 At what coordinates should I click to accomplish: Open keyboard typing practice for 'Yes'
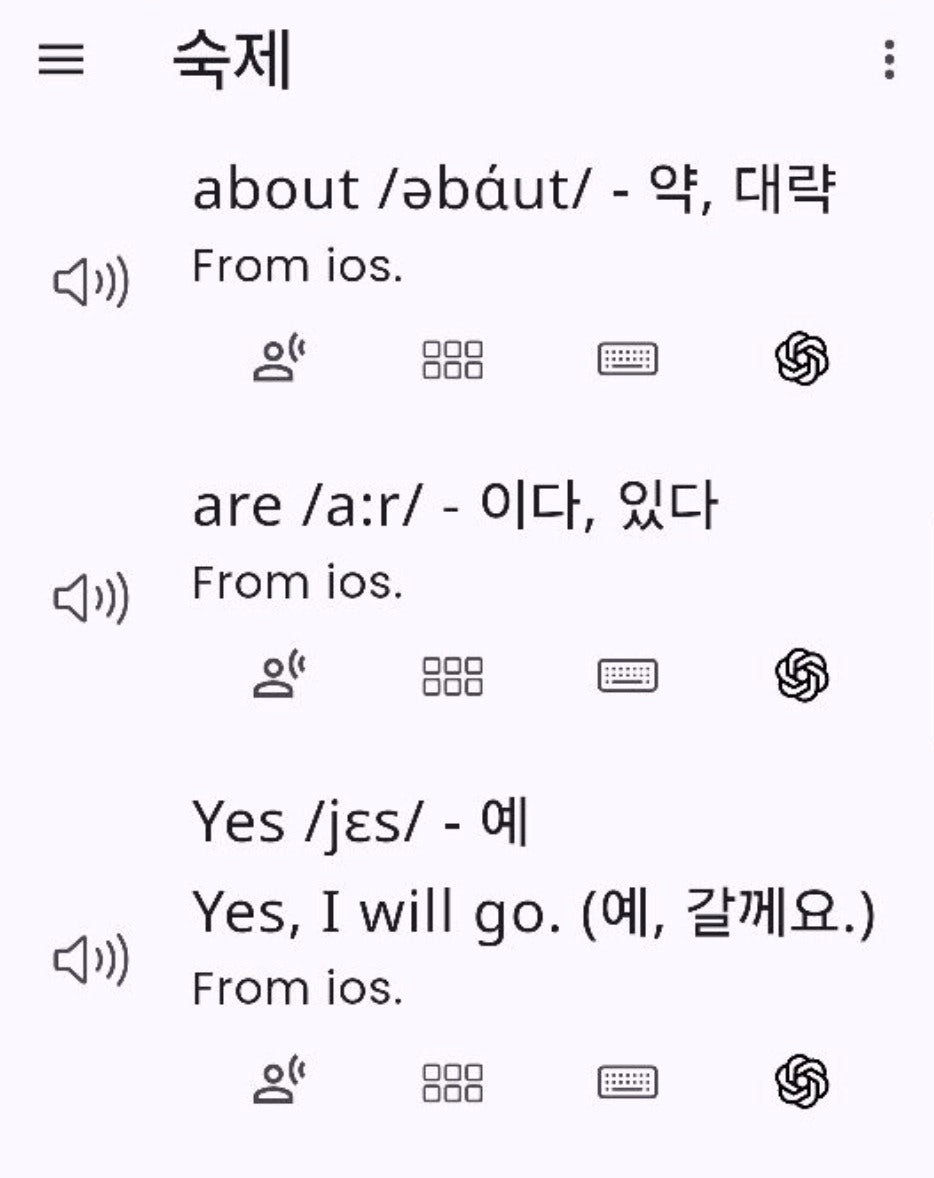click(627, 1082)
